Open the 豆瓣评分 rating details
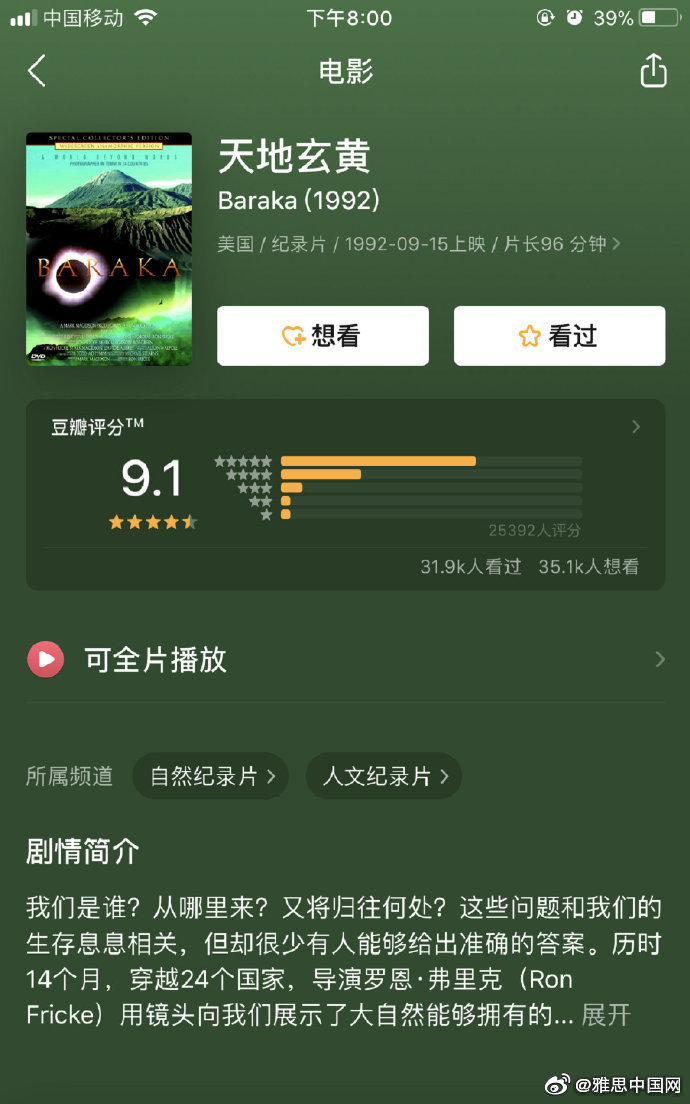The width and height of the screenshot is (690, 1104). pos(636,427)
